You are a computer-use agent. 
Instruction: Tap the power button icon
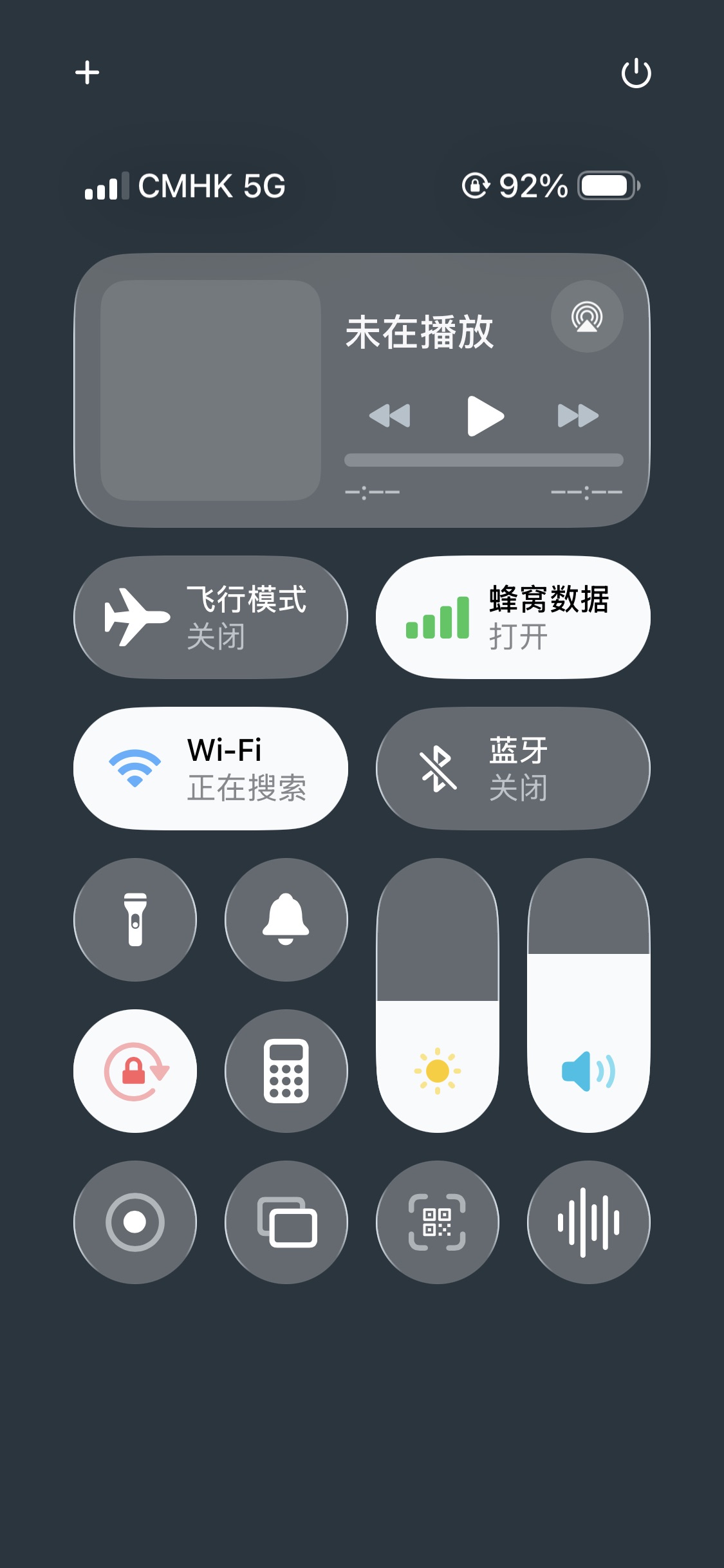coord(636,73)
